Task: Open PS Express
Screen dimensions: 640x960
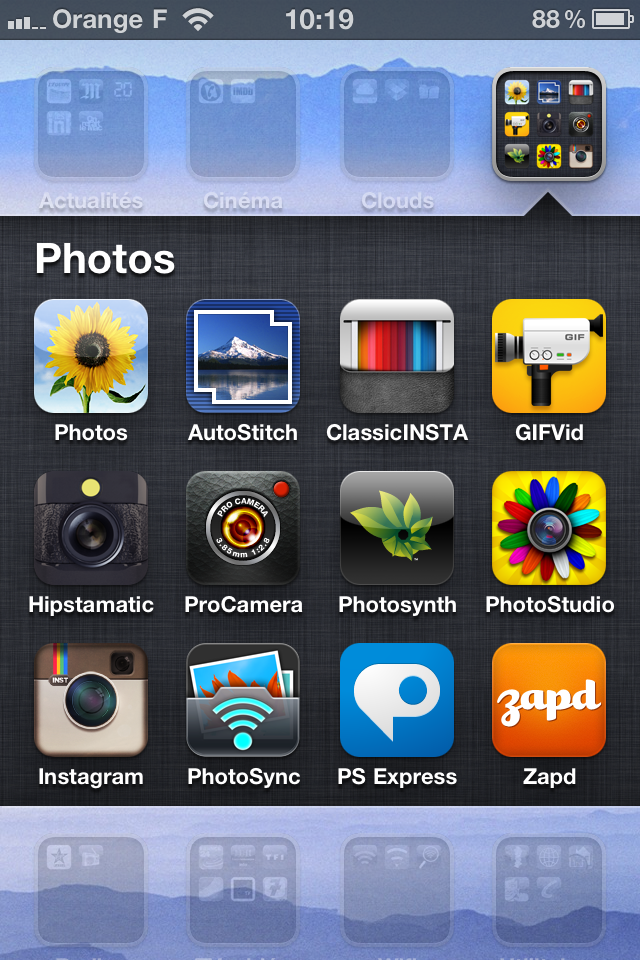Action: [397, 701]
